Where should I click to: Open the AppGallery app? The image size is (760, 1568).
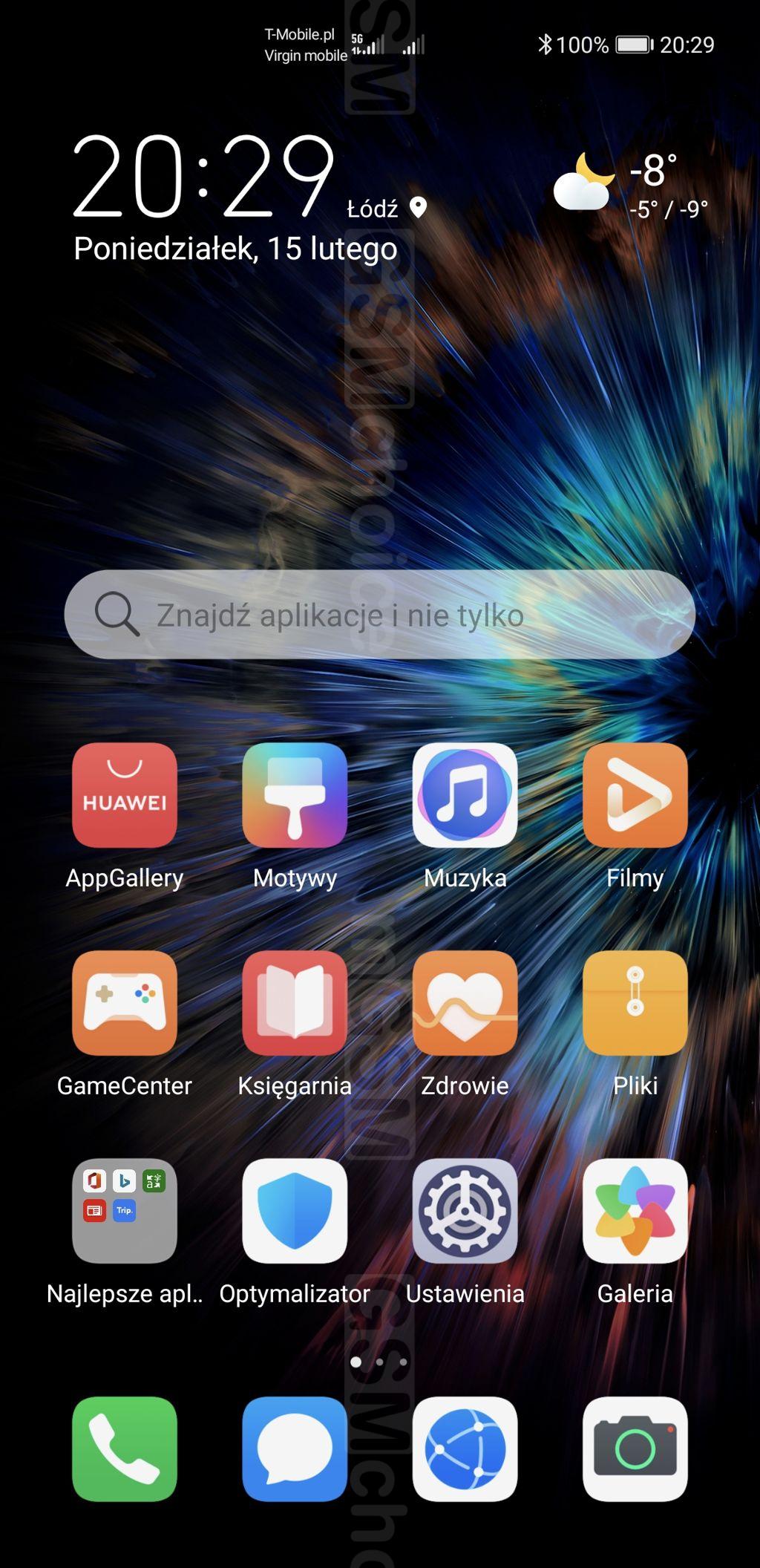pyautogui.click(x=124, y=795)
